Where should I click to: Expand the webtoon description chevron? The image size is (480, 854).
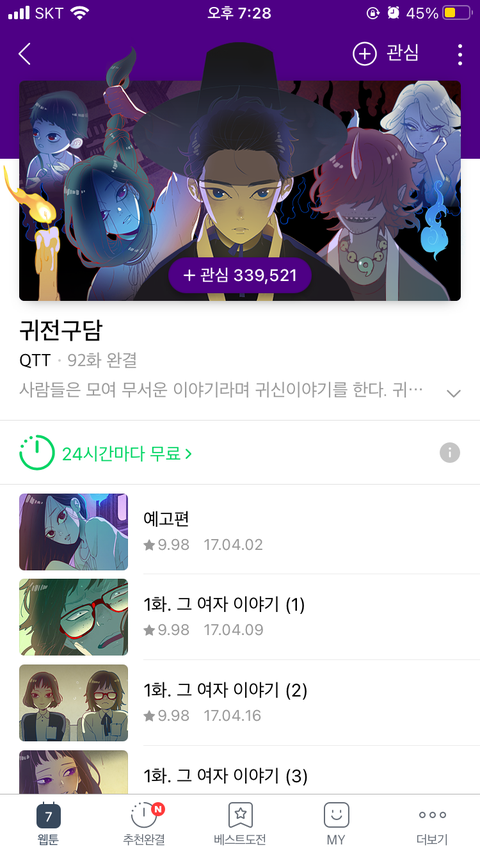(453, 393)
